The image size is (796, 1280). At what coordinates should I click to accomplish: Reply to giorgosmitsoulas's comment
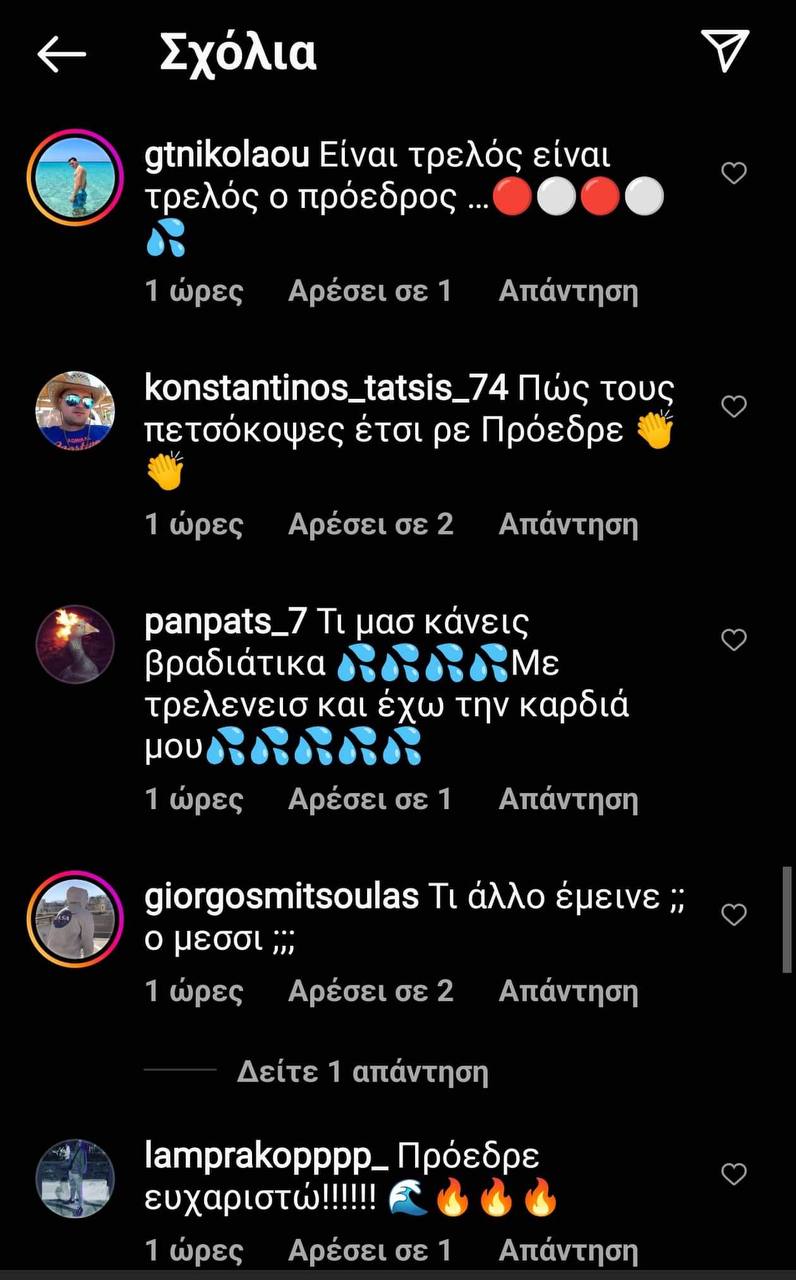click(x=568, y=991)
